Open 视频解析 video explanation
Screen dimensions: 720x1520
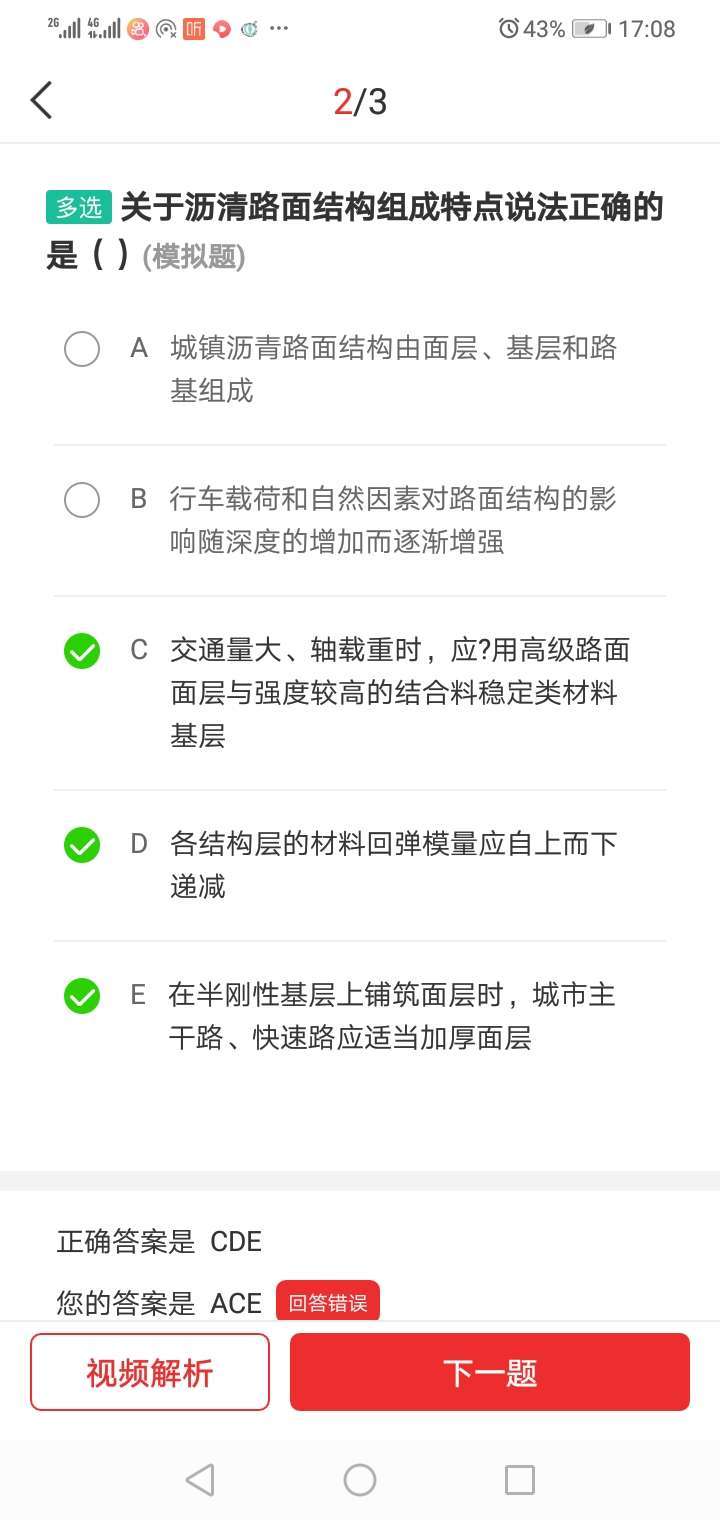[x=150, y=1372]
